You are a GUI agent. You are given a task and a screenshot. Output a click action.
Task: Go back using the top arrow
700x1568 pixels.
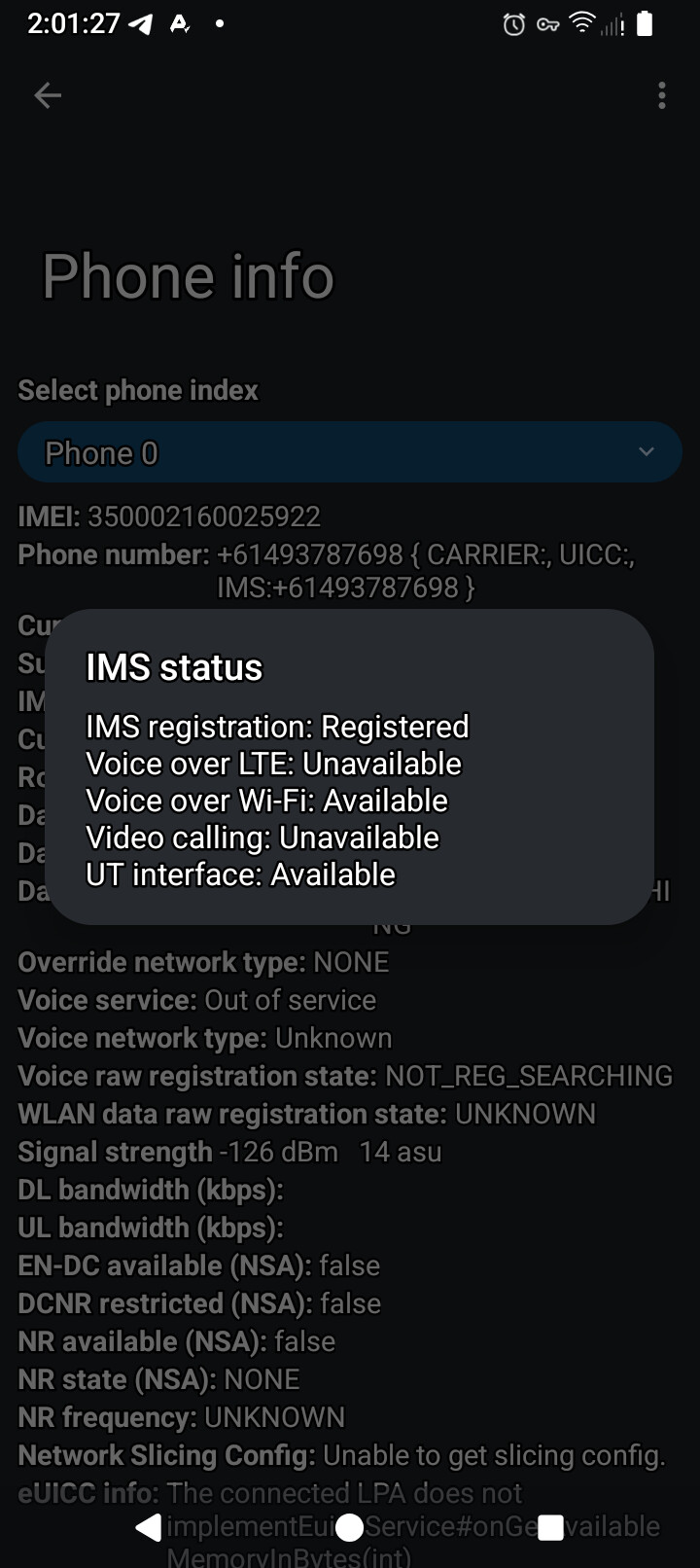coord(48,94)
